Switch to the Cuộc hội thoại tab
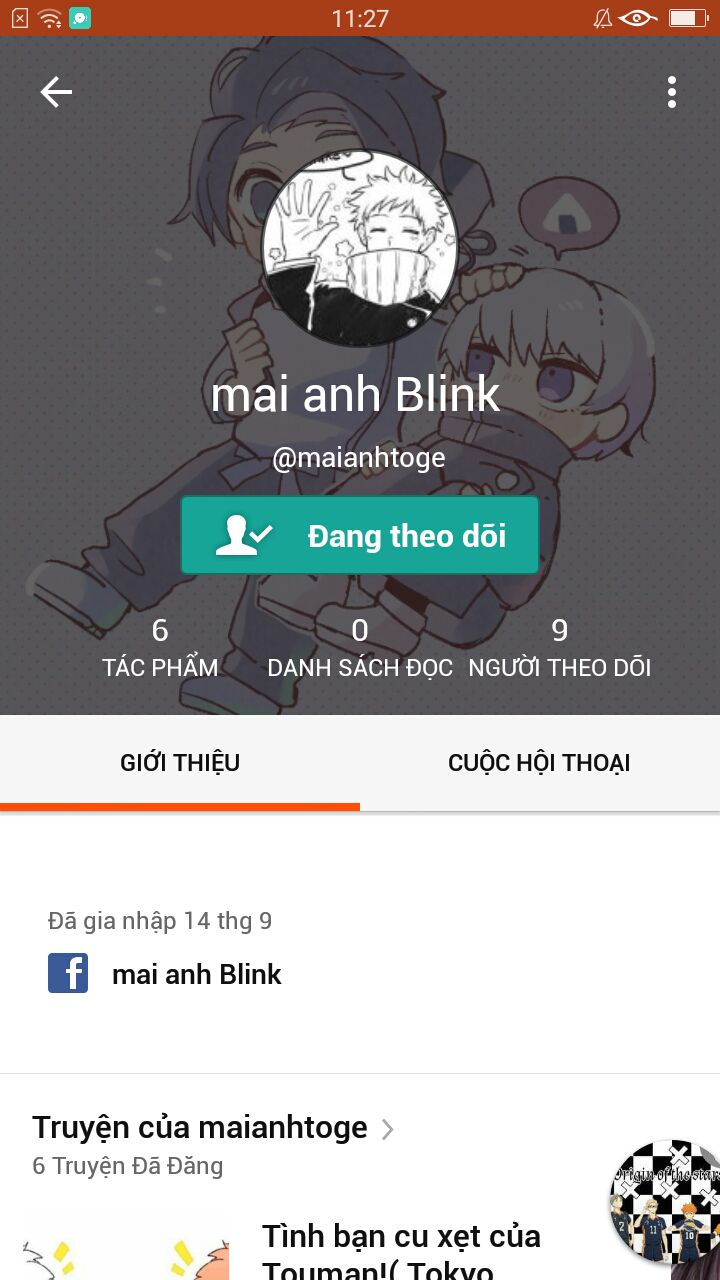Screen dimensions: 720x1280 pyautogui.click(x=539, y=763)
